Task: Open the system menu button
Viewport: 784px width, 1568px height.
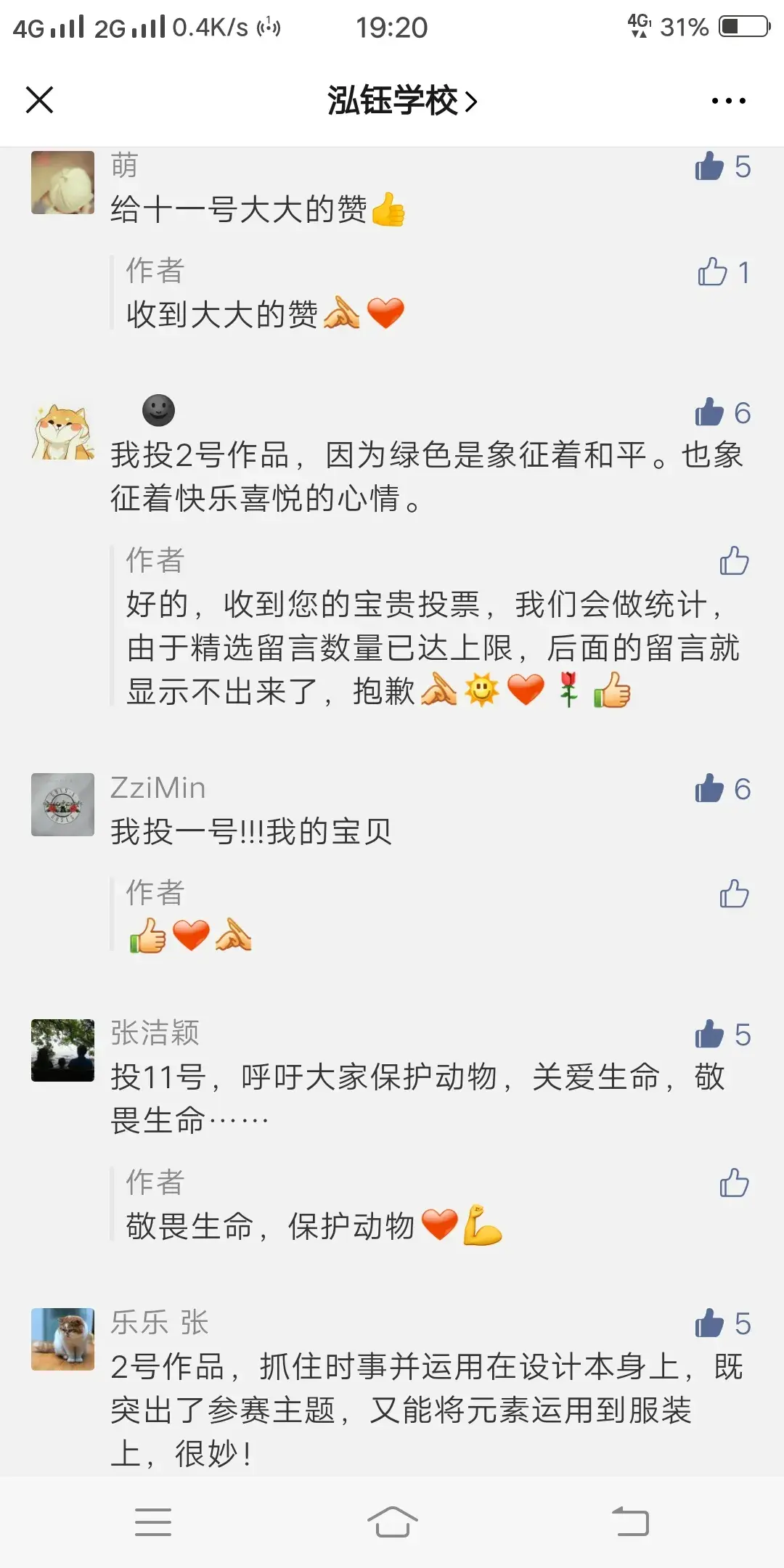Action: pyautogui.click(x=153, y=1522)
